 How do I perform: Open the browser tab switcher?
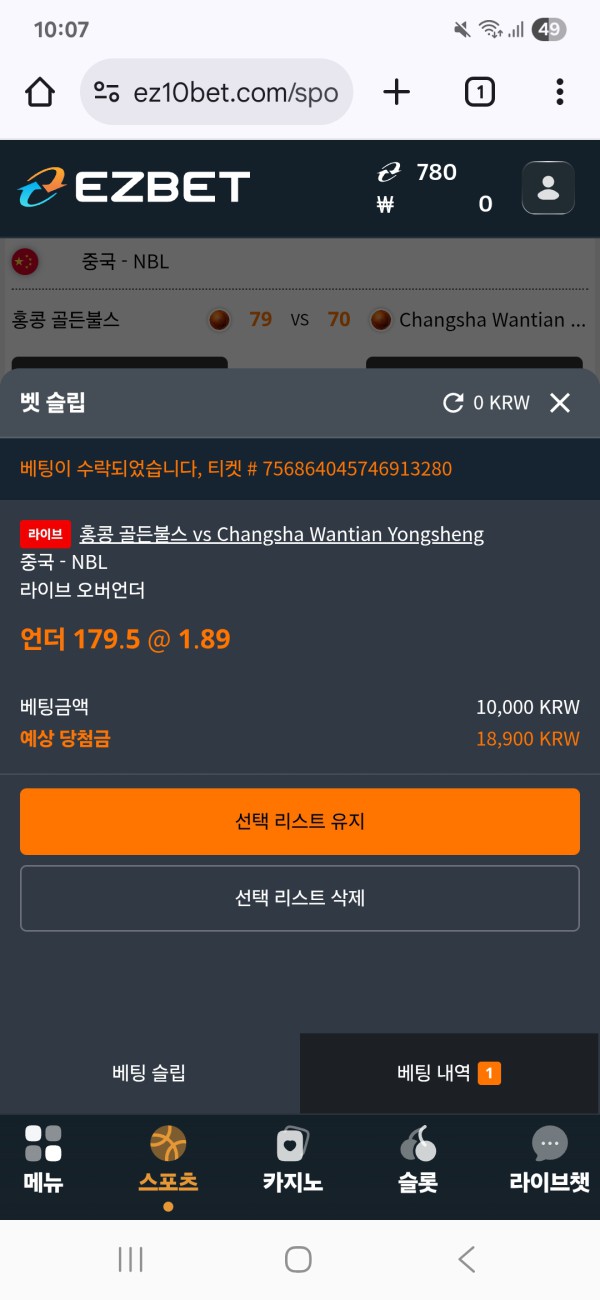pyautogui.click(x=480, y=92)
